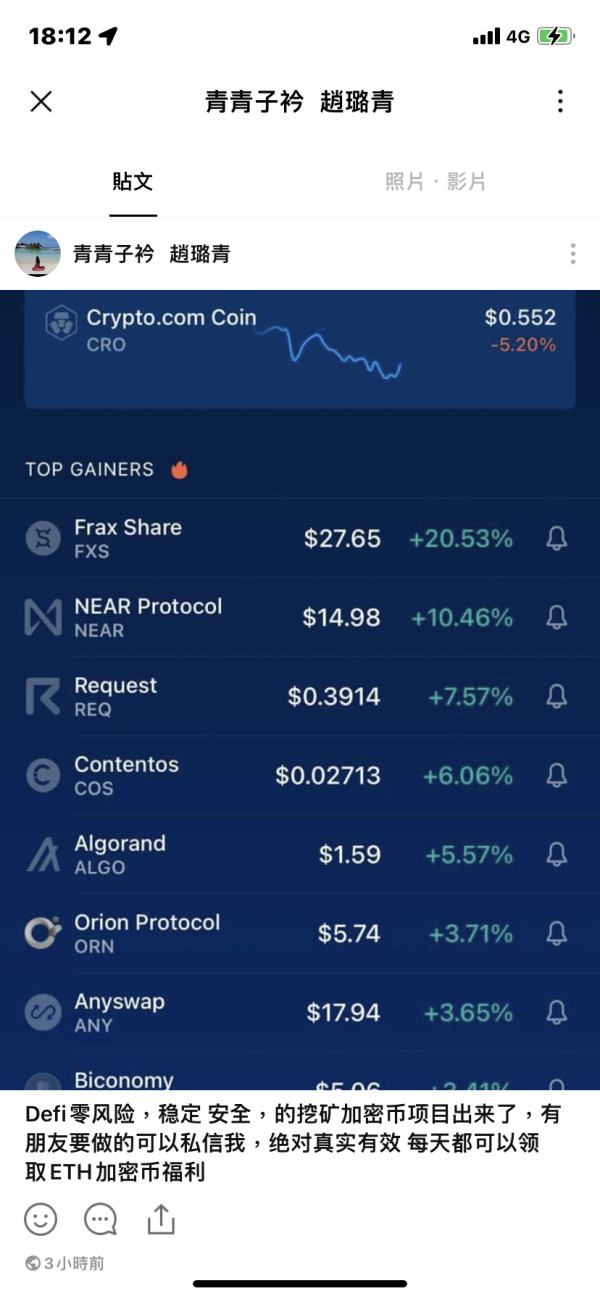Switch to the 照片・影片 tab
600x1299 pixels.
[435, 181]
